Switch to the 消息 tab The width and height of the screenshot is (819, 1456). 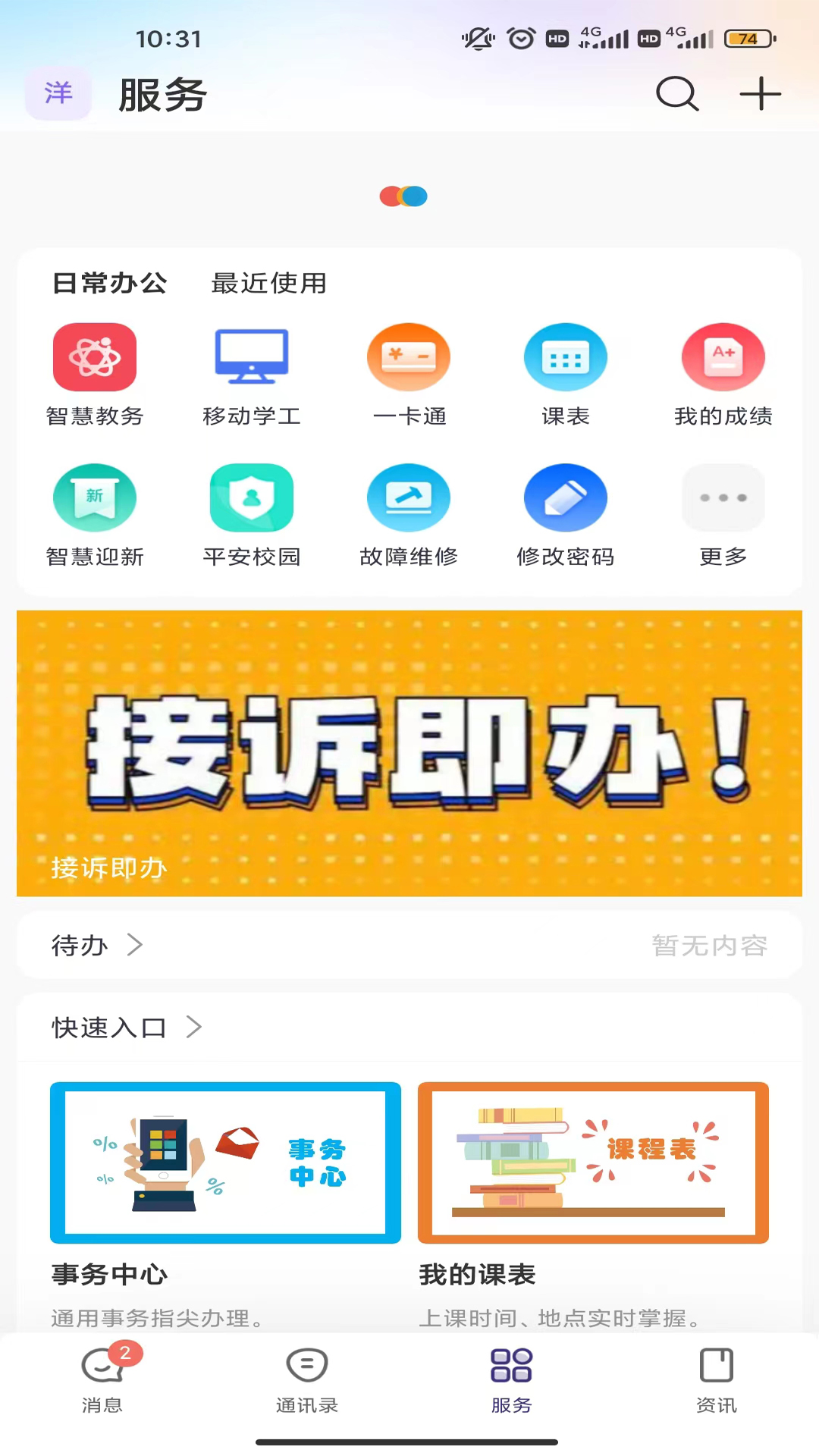(102, 1380)
